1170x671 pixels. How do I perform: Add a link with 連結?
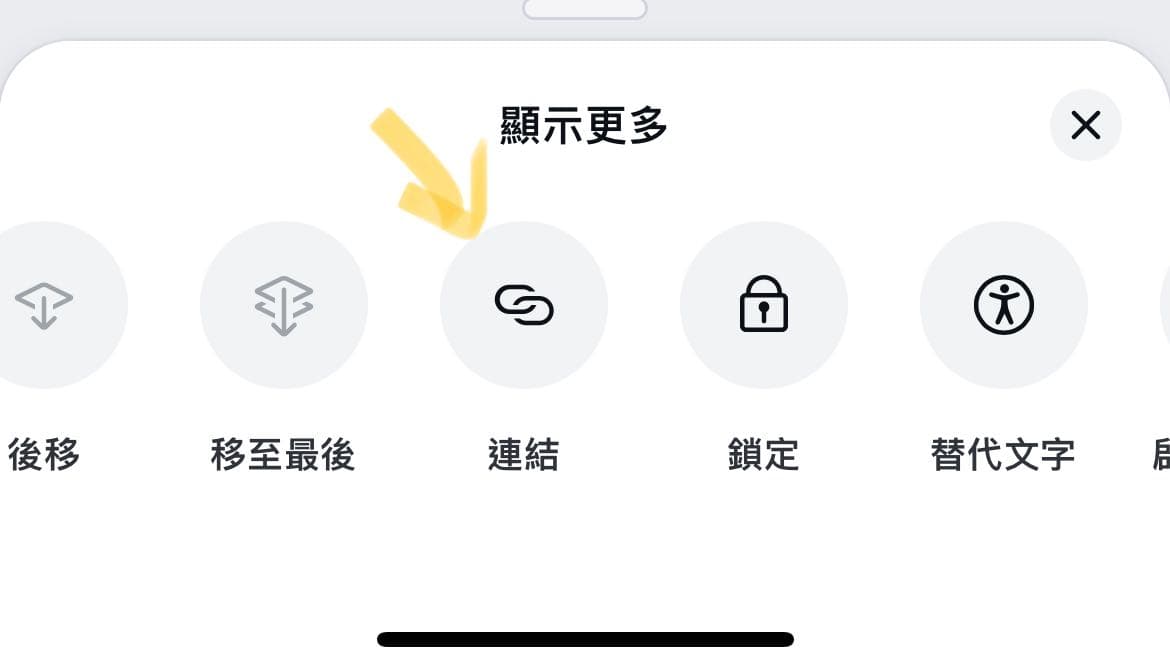524,305
